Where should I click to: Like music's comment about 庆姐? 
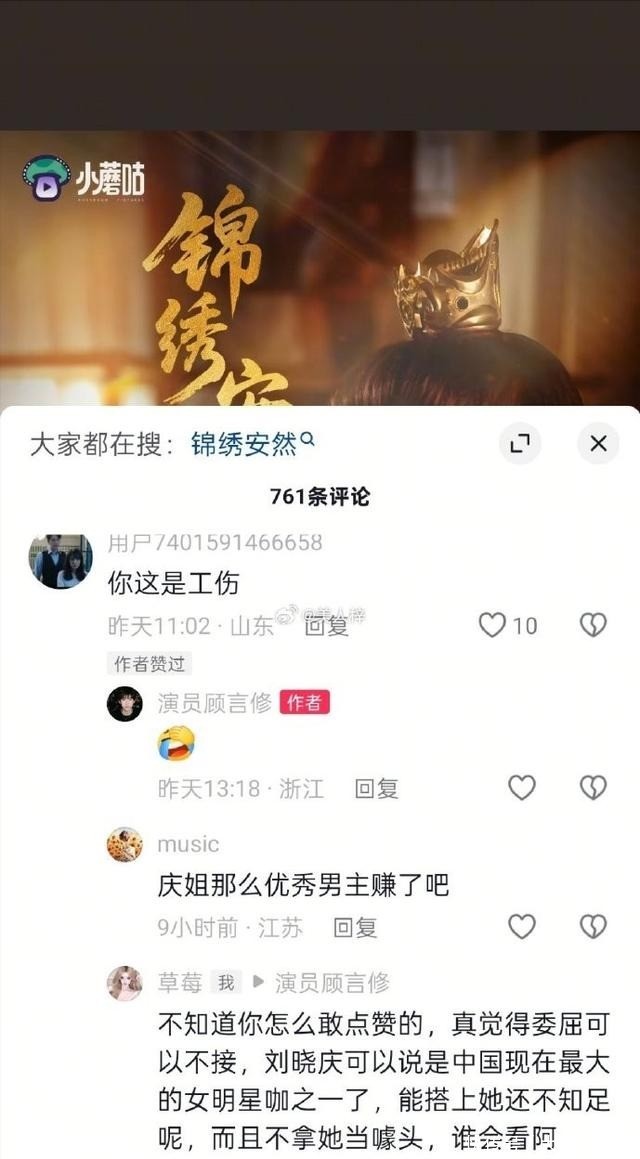pos(522,927)
